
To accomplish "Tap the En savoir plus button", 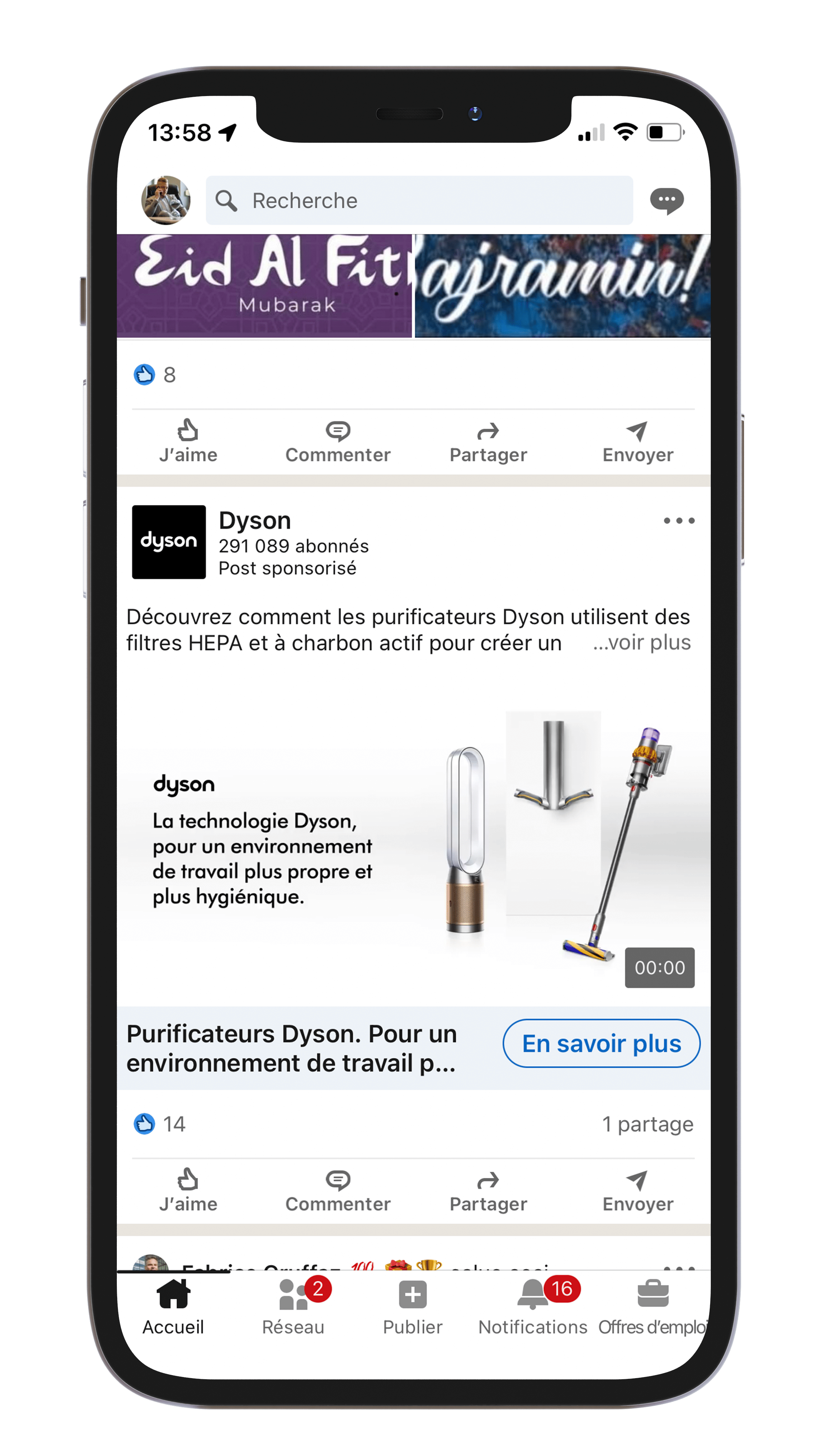I will point(601,1044).
